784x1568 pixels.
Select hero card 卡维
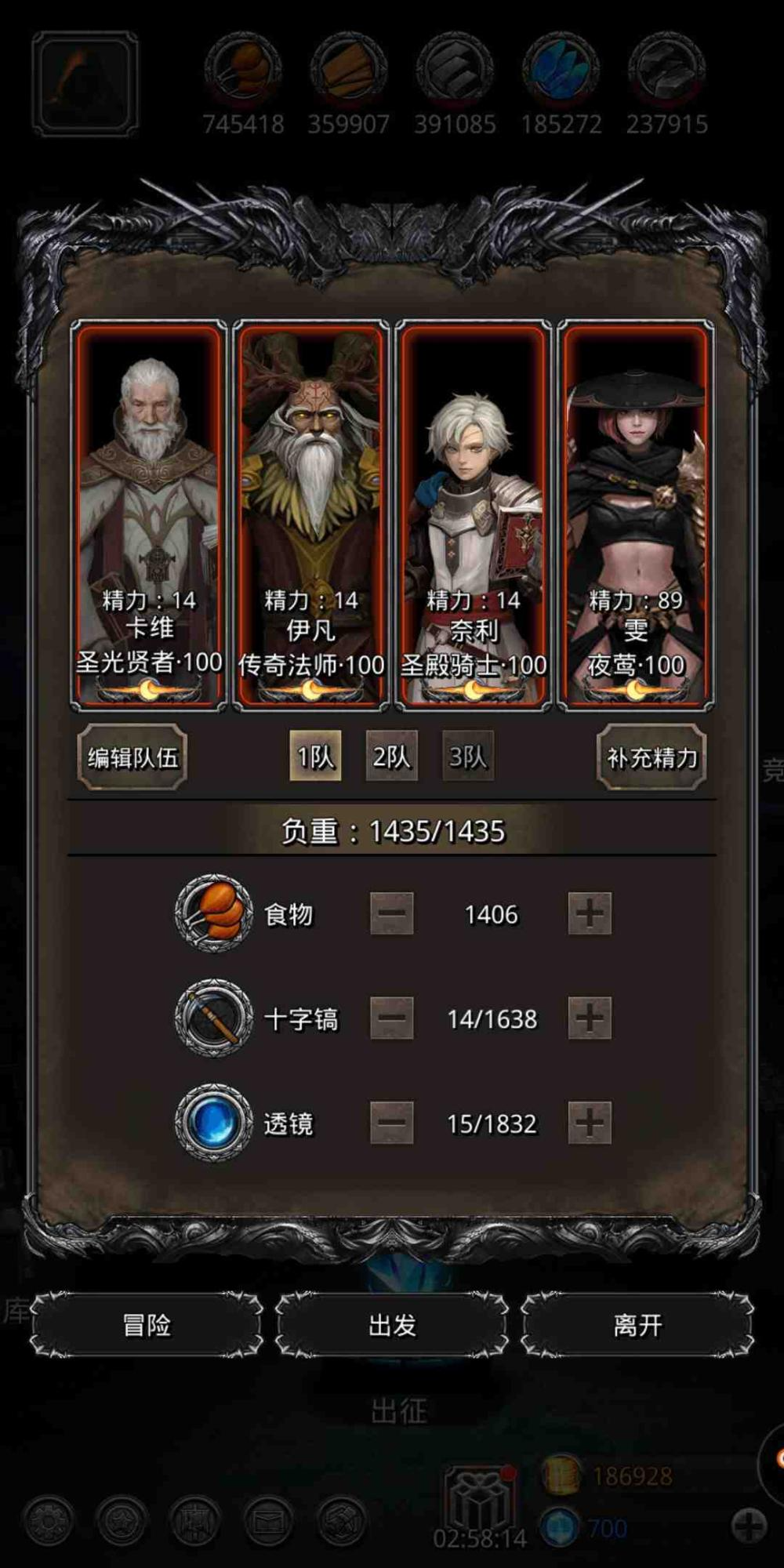tap(149, 515)
